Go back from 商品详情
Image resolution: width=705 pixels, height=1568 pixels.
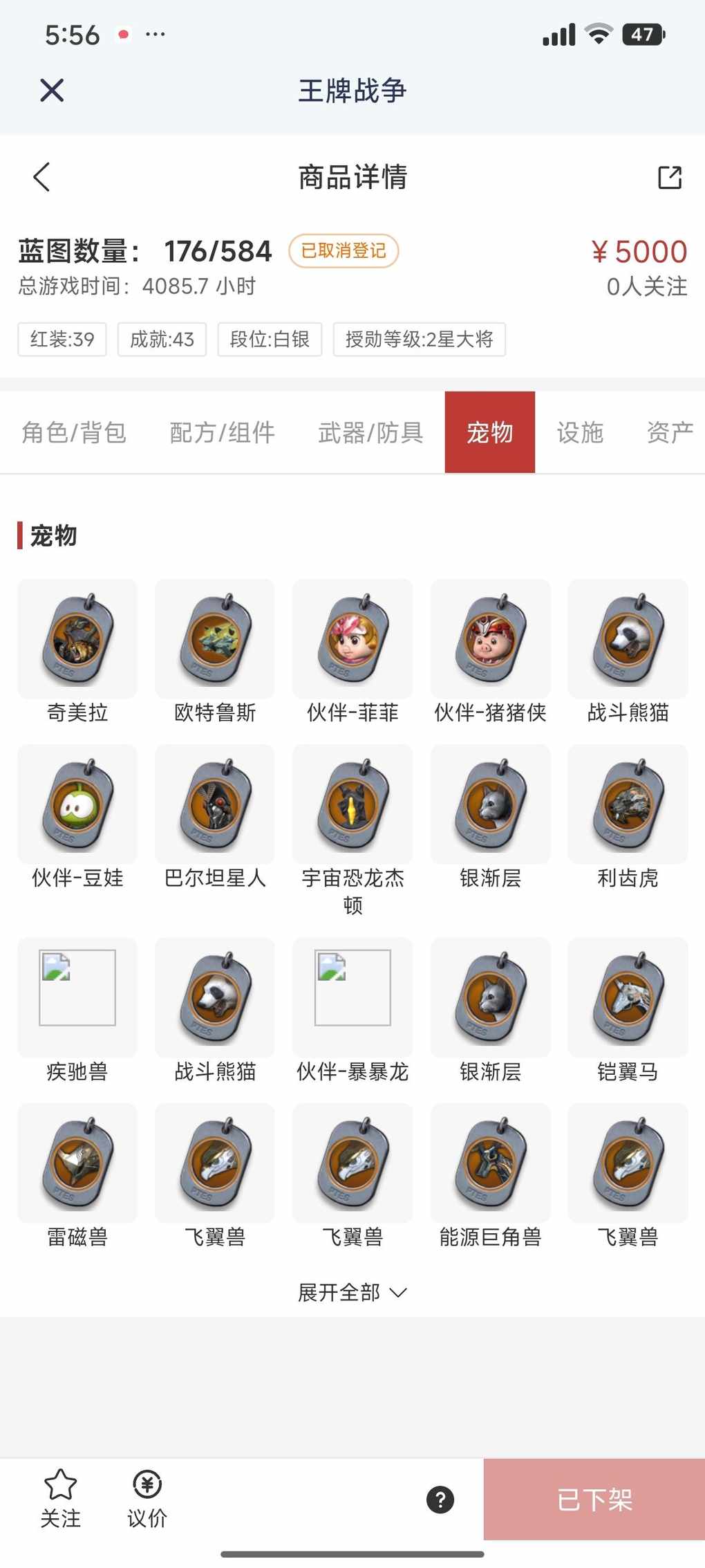(x=42, y=177)
